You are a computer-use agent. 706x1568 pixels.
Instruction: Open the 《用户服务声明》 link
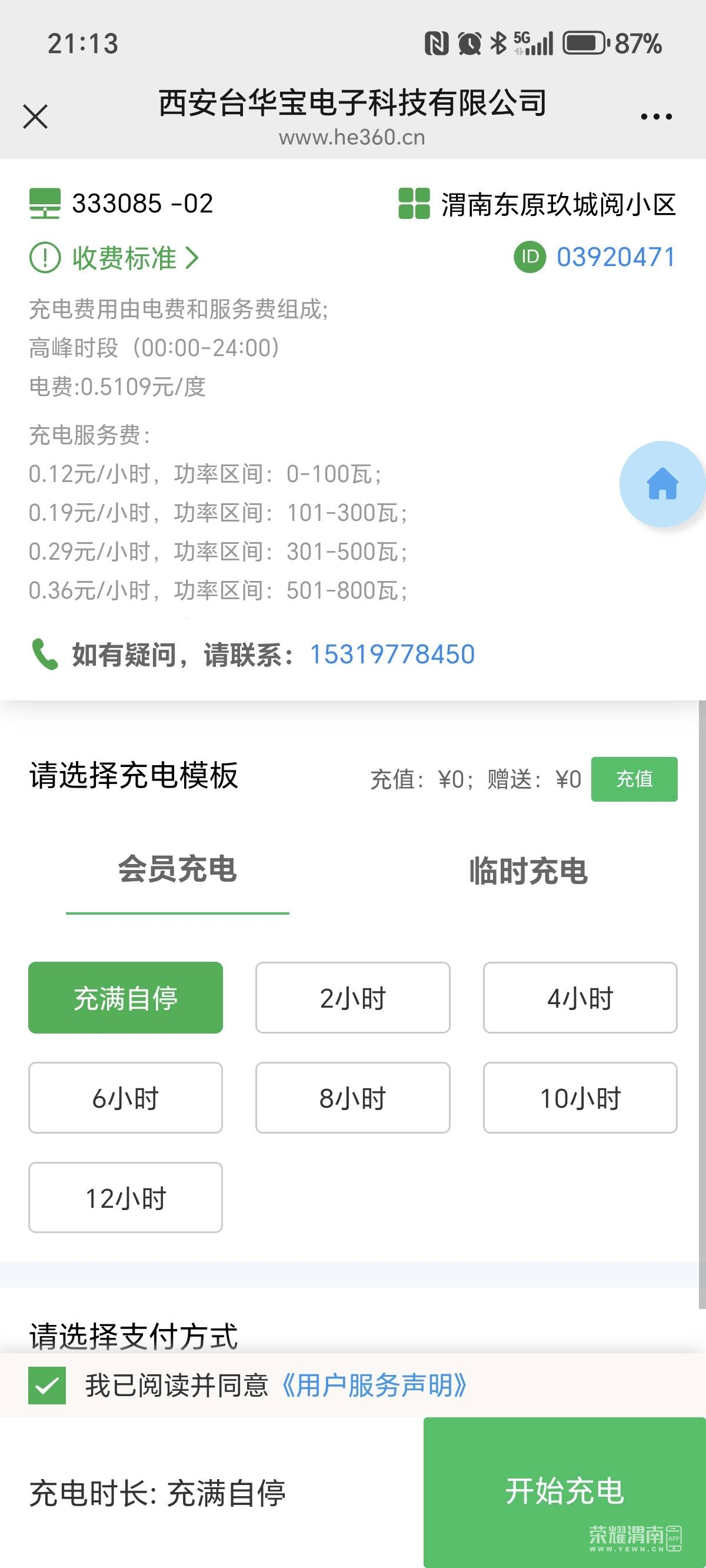click(x=373, y=1386)
